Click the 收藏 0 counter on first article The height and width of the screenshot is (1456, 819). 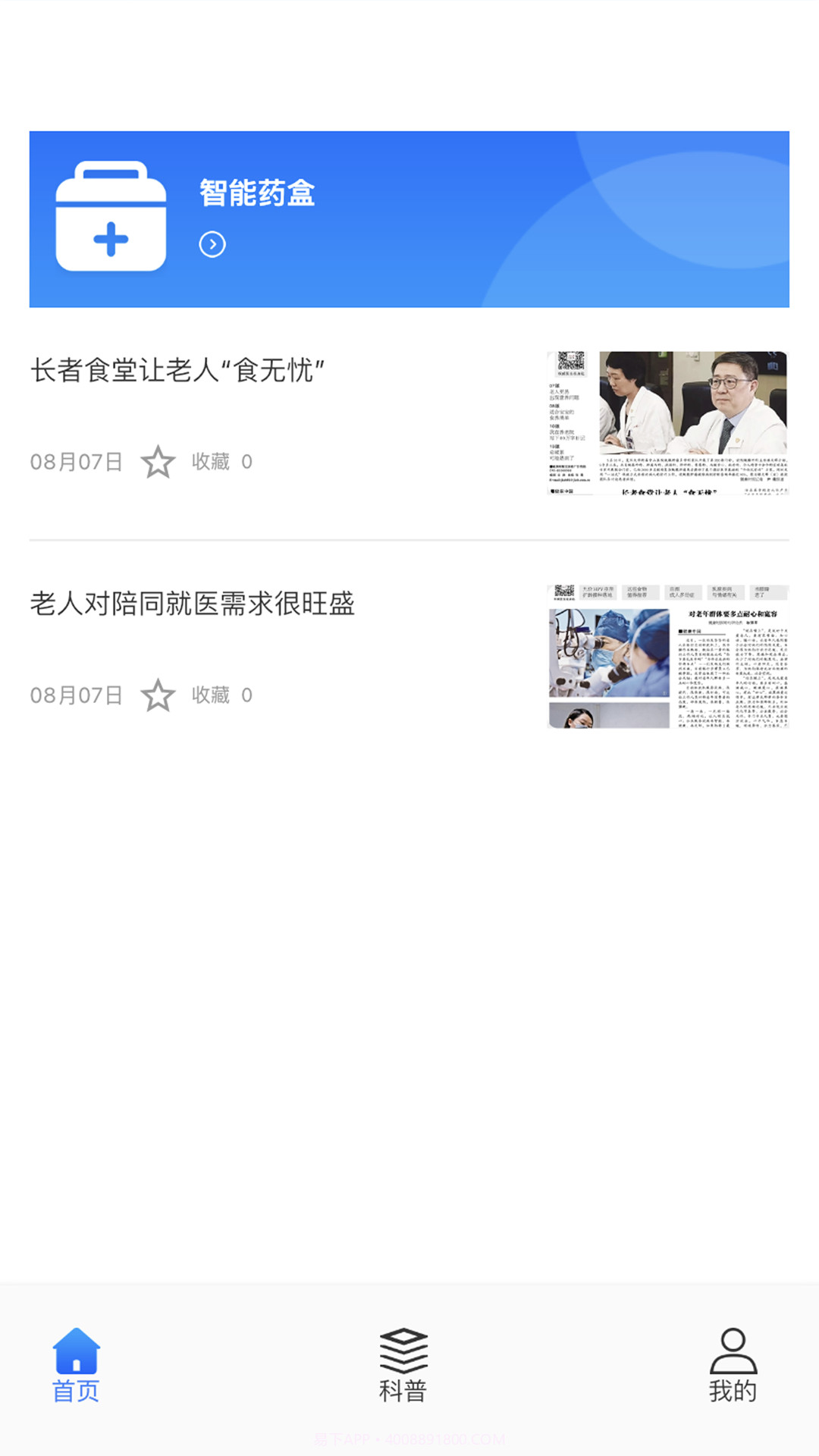[x=220, y=460]
